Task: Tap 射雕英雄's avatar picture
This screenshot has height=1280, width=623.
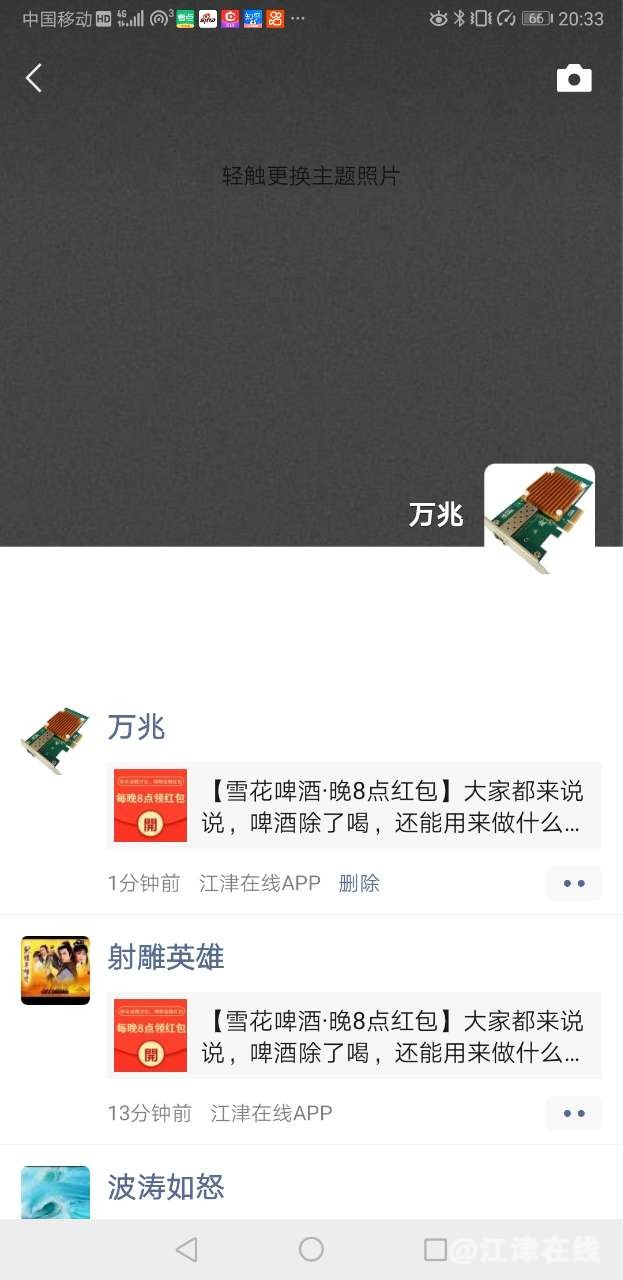Action: click(x=55, y=970)
